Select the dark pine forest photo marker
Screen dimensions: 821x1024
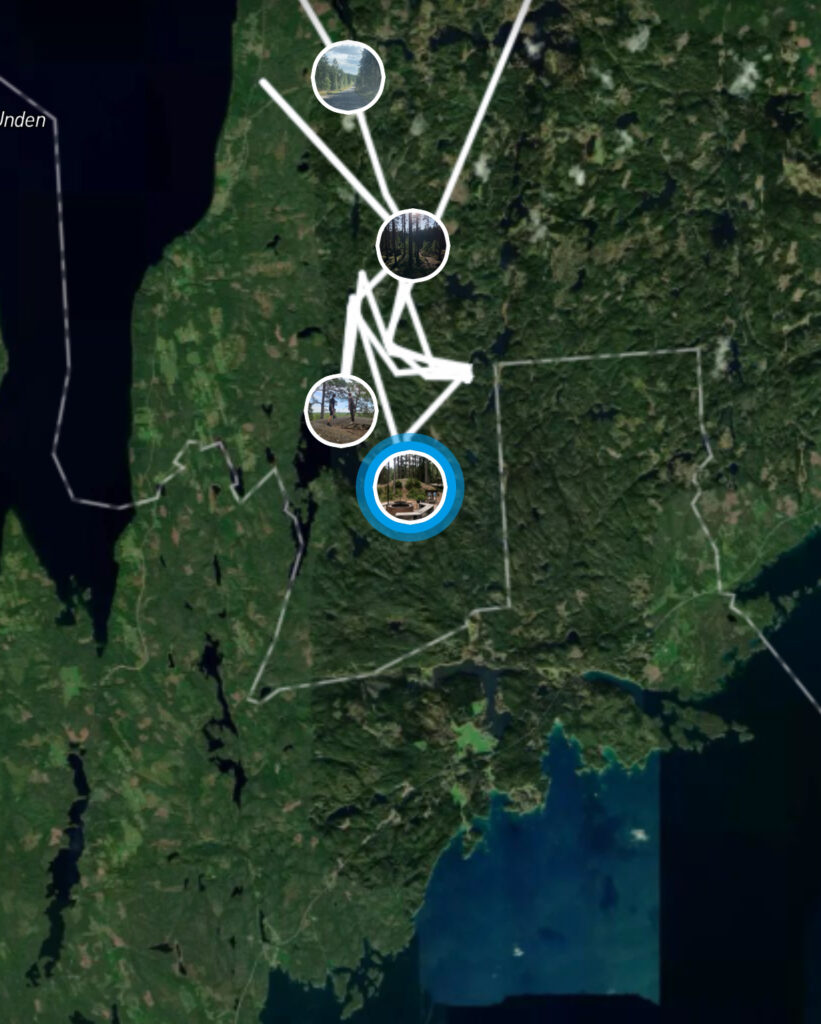[412, 245]
